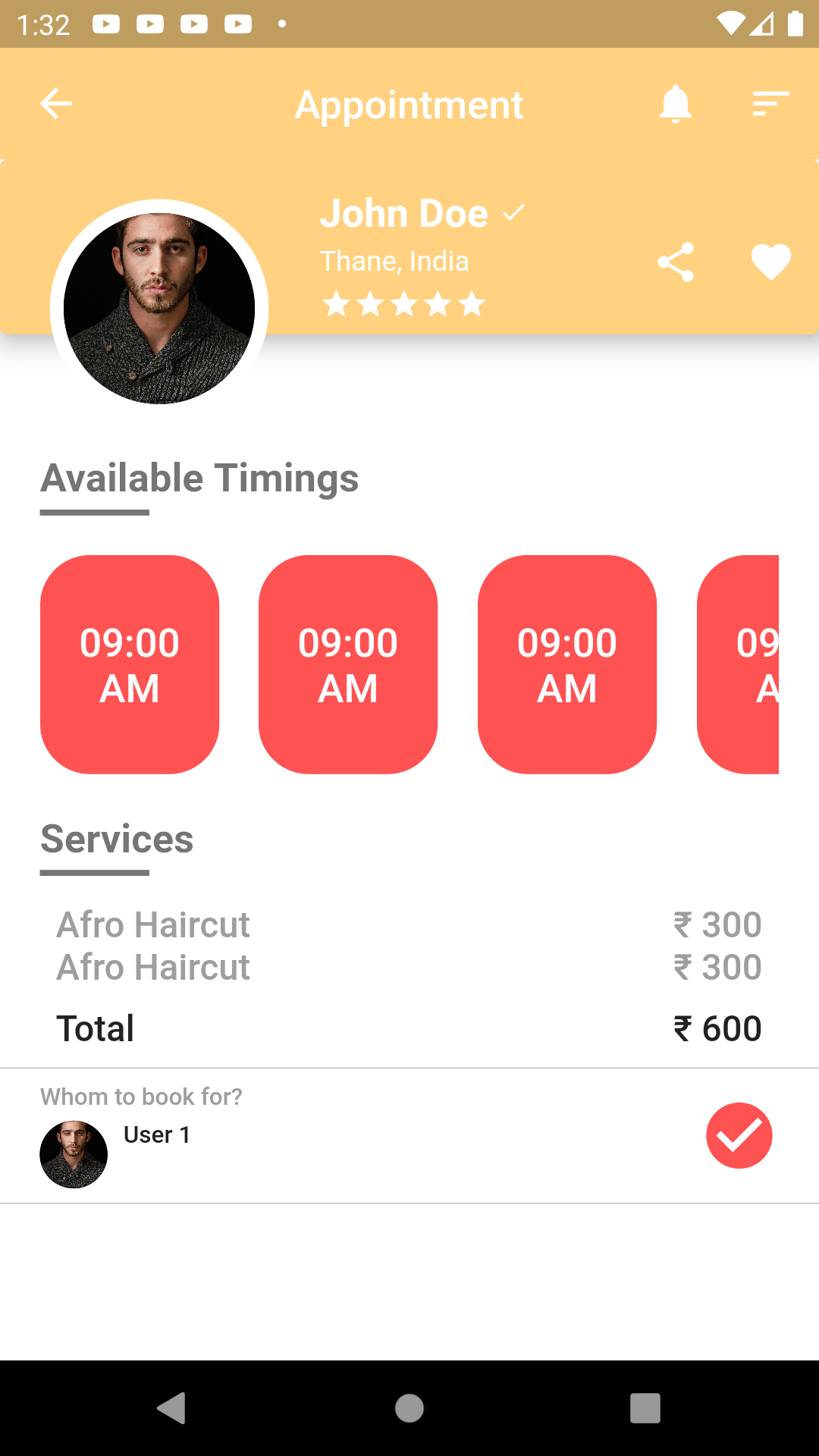Uncheck the red checkmark for User 1
This screenshot has height=1456, width=819.
tap(739, 1135)
